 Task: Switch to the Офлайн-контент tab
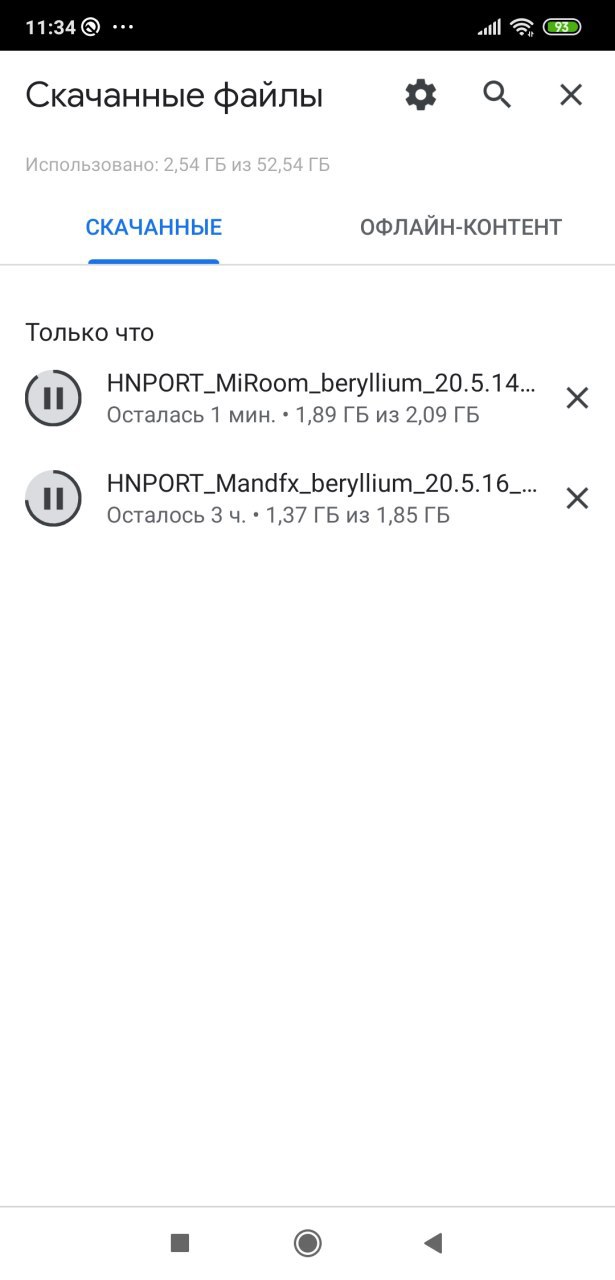(461, 227)
